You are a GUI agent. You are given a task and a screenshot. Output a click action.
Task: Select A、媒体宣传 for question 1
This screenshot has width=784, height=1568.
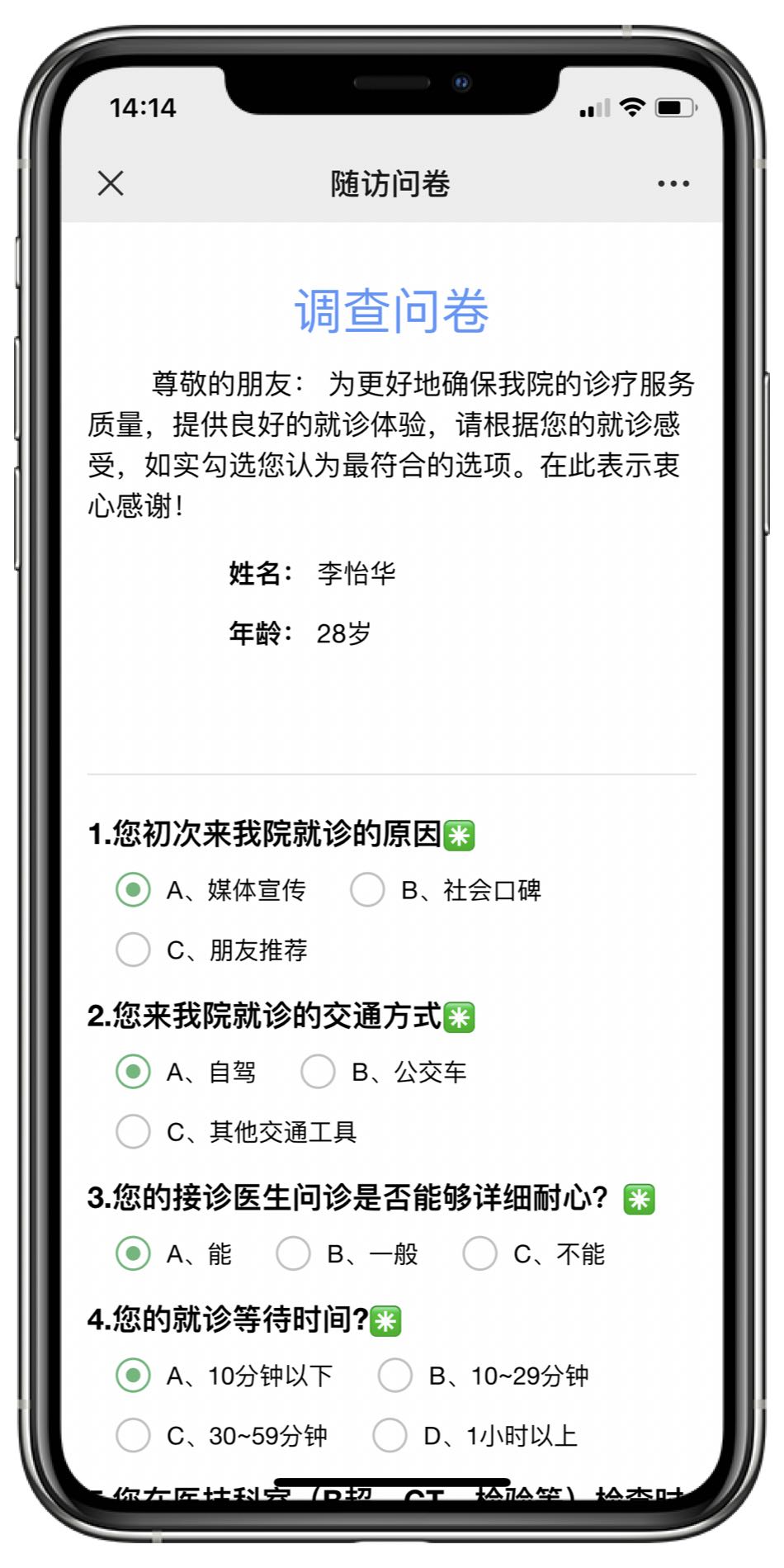tap(133, 889)
